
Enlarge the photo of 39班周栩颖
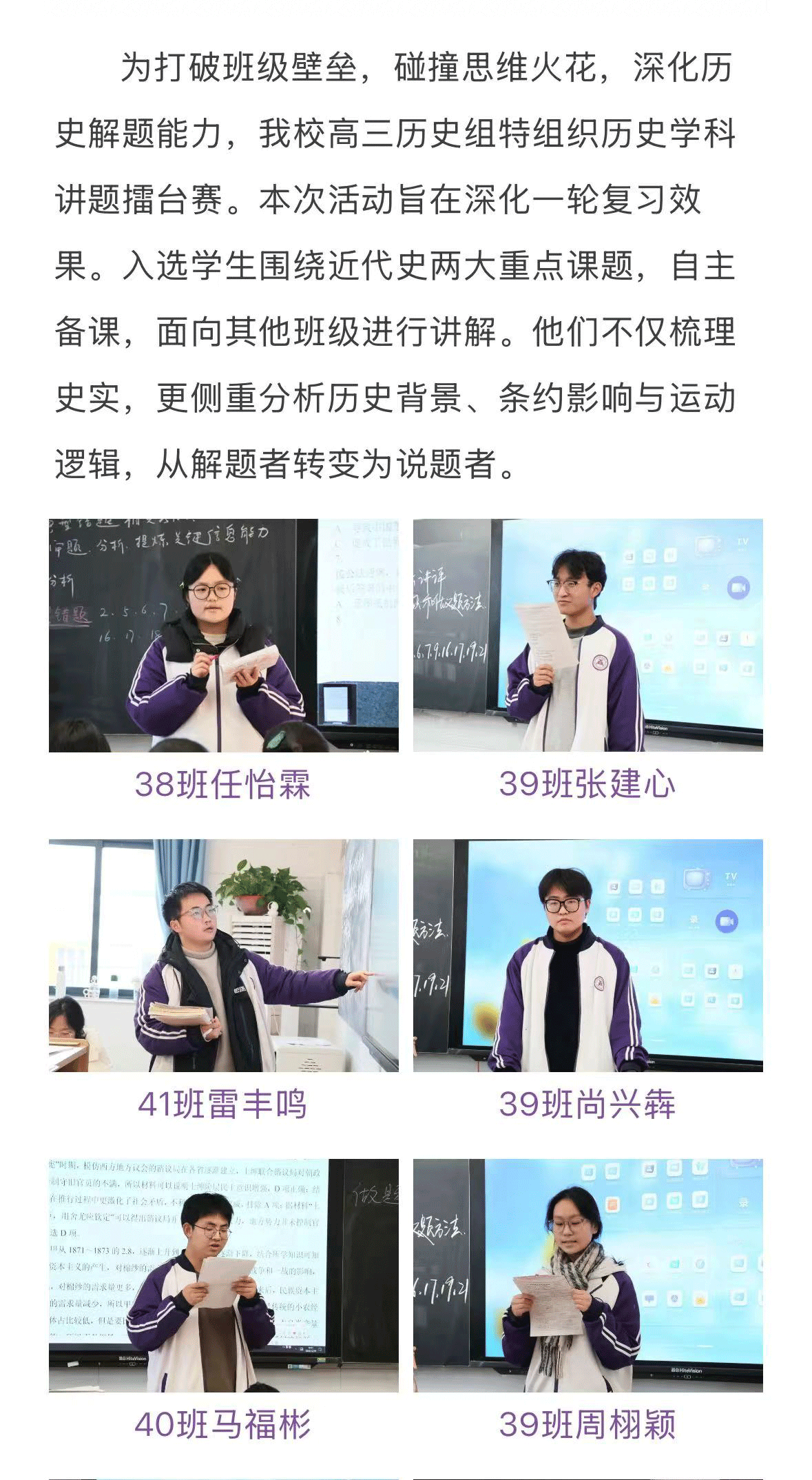coord(587,1275)
